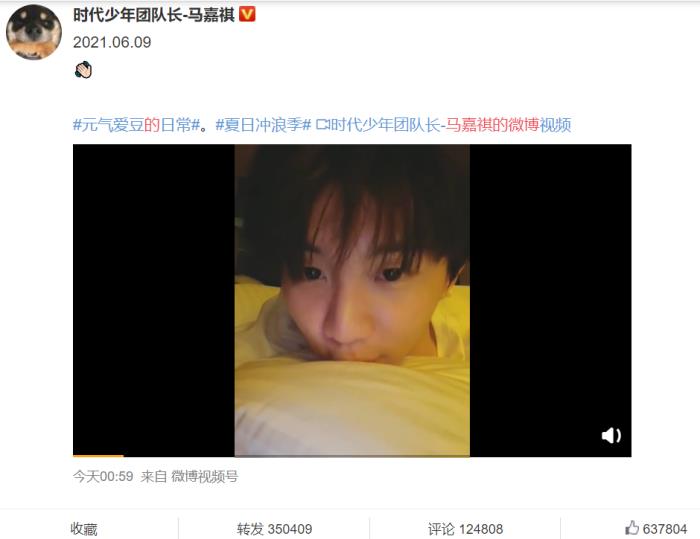Play the video in the post
Viewport: 700px width, 539px height.
tap(352, 300)
